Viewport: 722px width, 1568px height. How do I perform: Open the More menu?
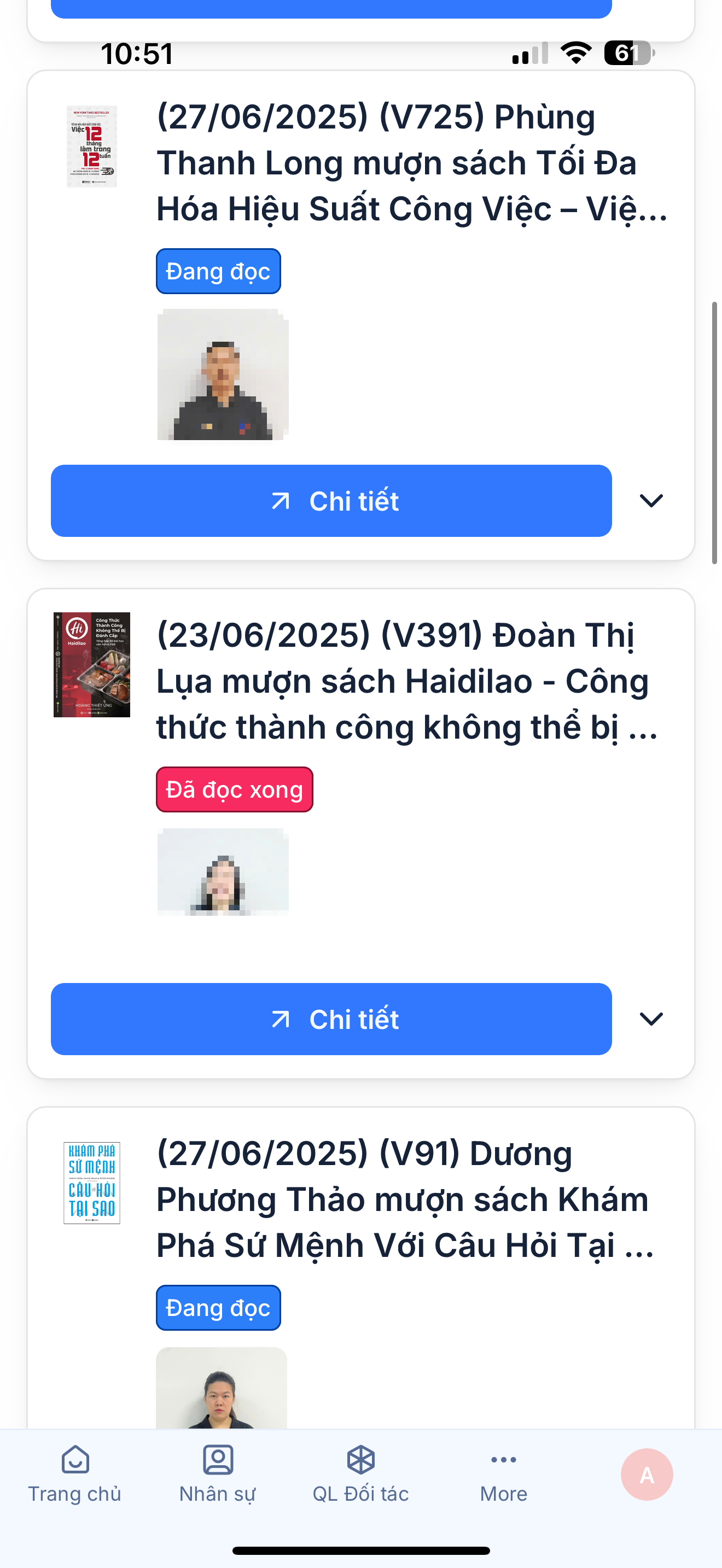click(x=503, y=1473)
